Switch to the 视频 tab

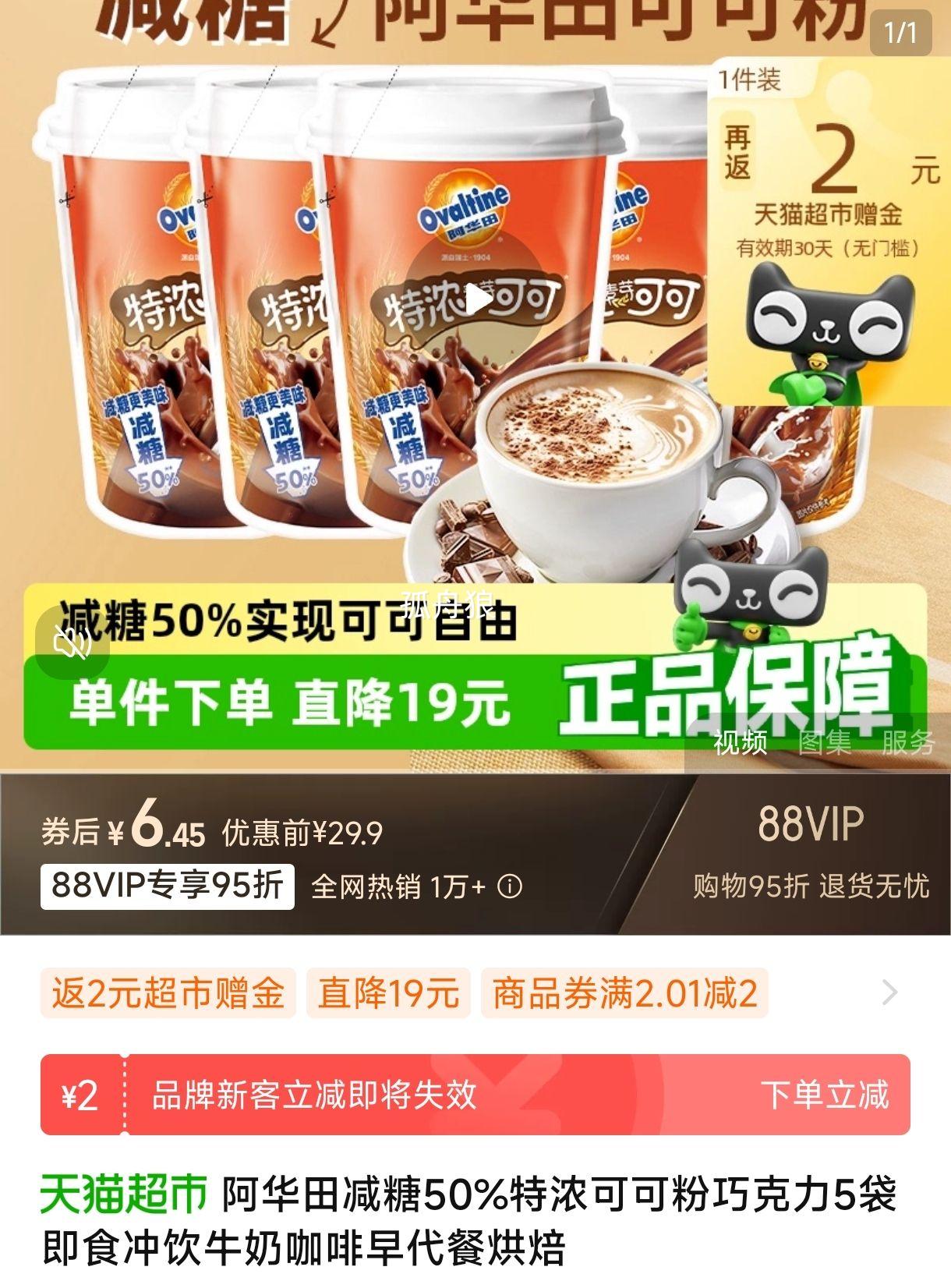point(739,742)
